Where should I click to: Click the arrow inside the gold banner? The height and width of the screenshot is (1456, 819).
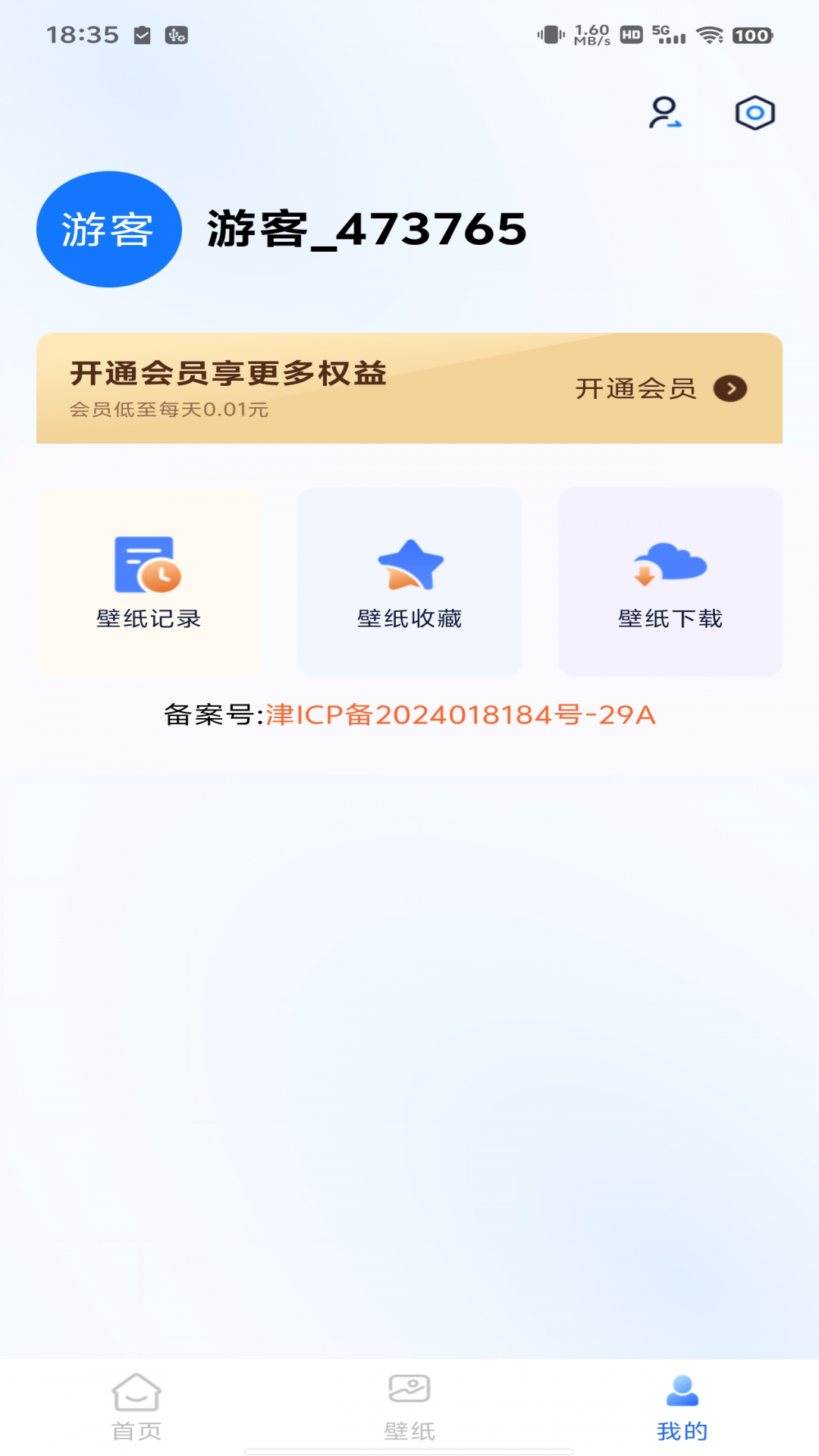pos(733,389)
